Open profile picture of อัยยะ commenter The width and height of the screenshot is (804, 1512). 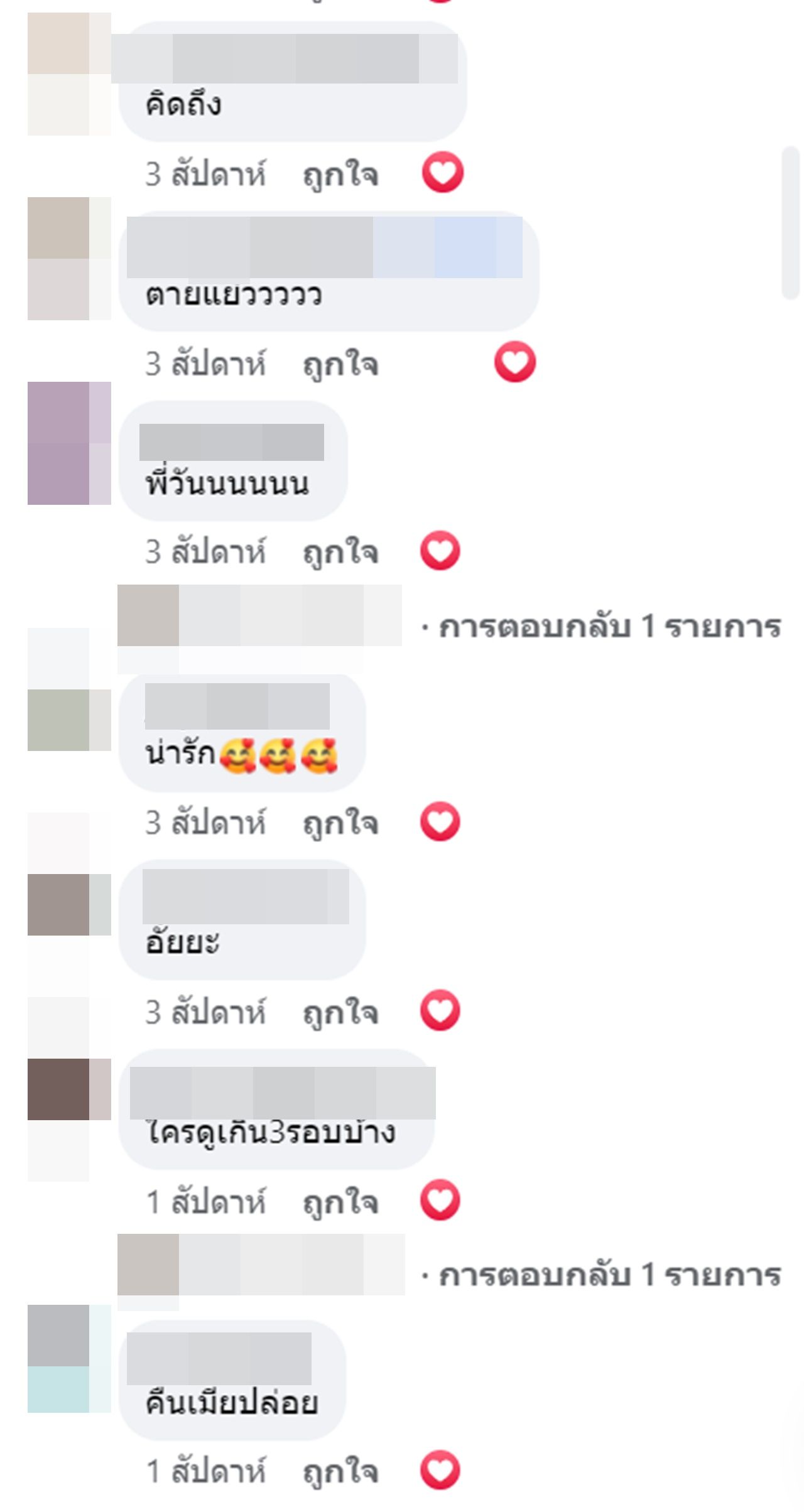click(69, 905)
